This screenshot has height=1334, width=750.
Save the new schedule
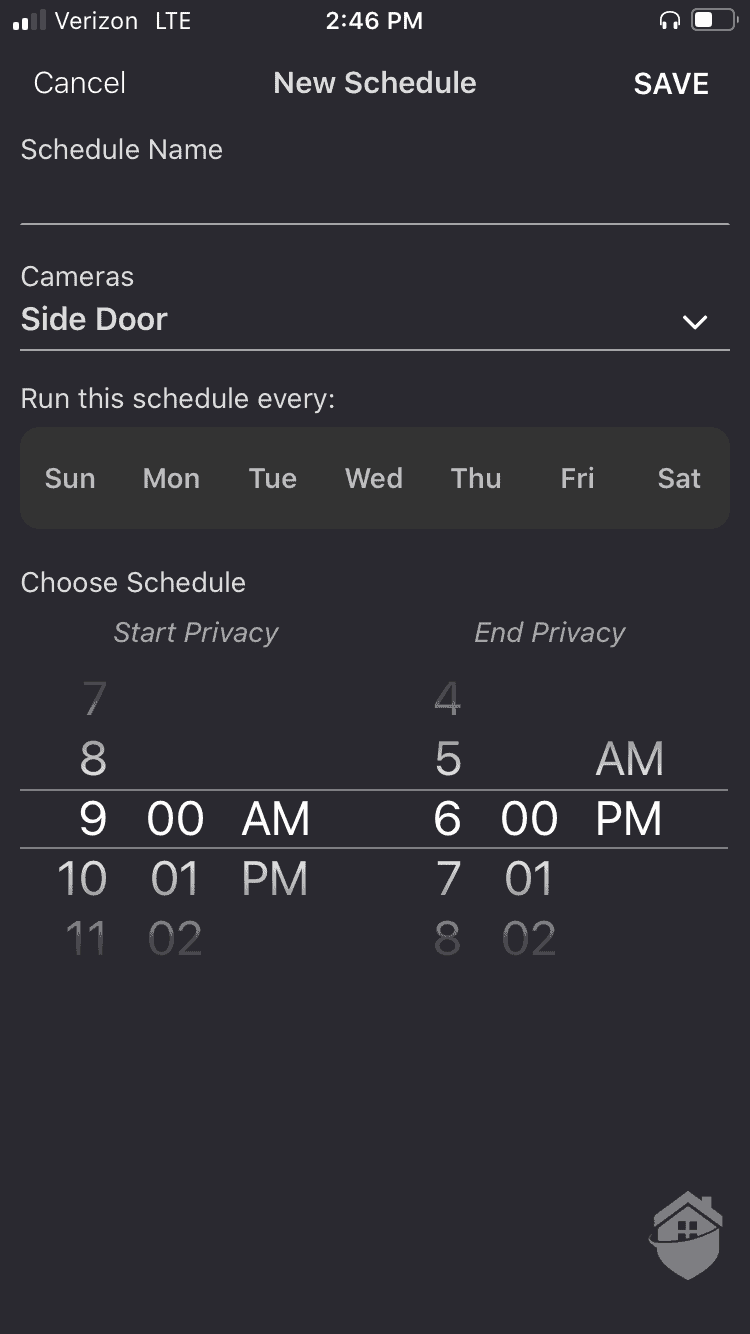click(671, 84)
